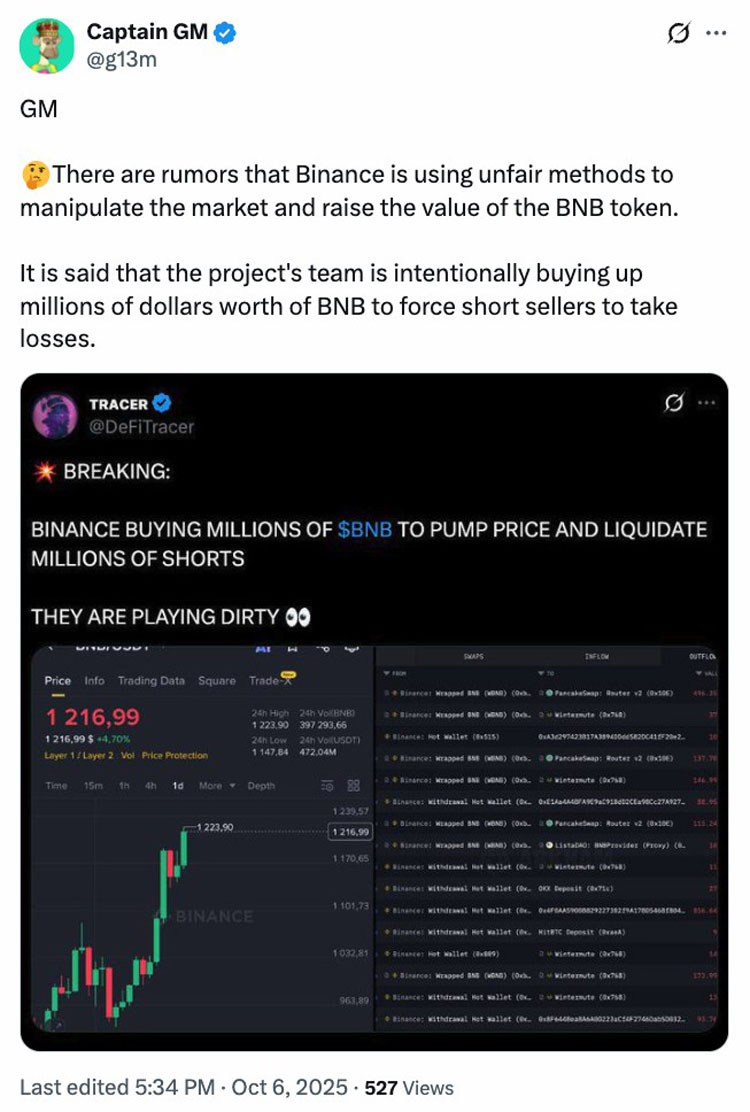Click the $BNB cashtag link

365,529
